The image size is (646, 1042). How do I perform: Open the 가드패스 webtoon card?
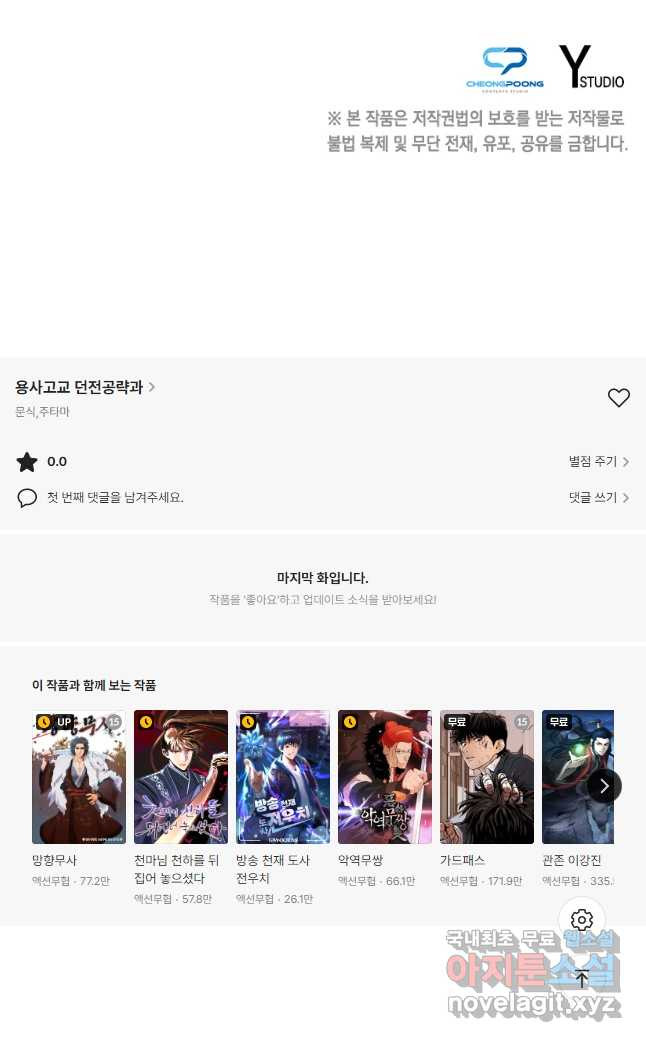click(x=487, y=777)
